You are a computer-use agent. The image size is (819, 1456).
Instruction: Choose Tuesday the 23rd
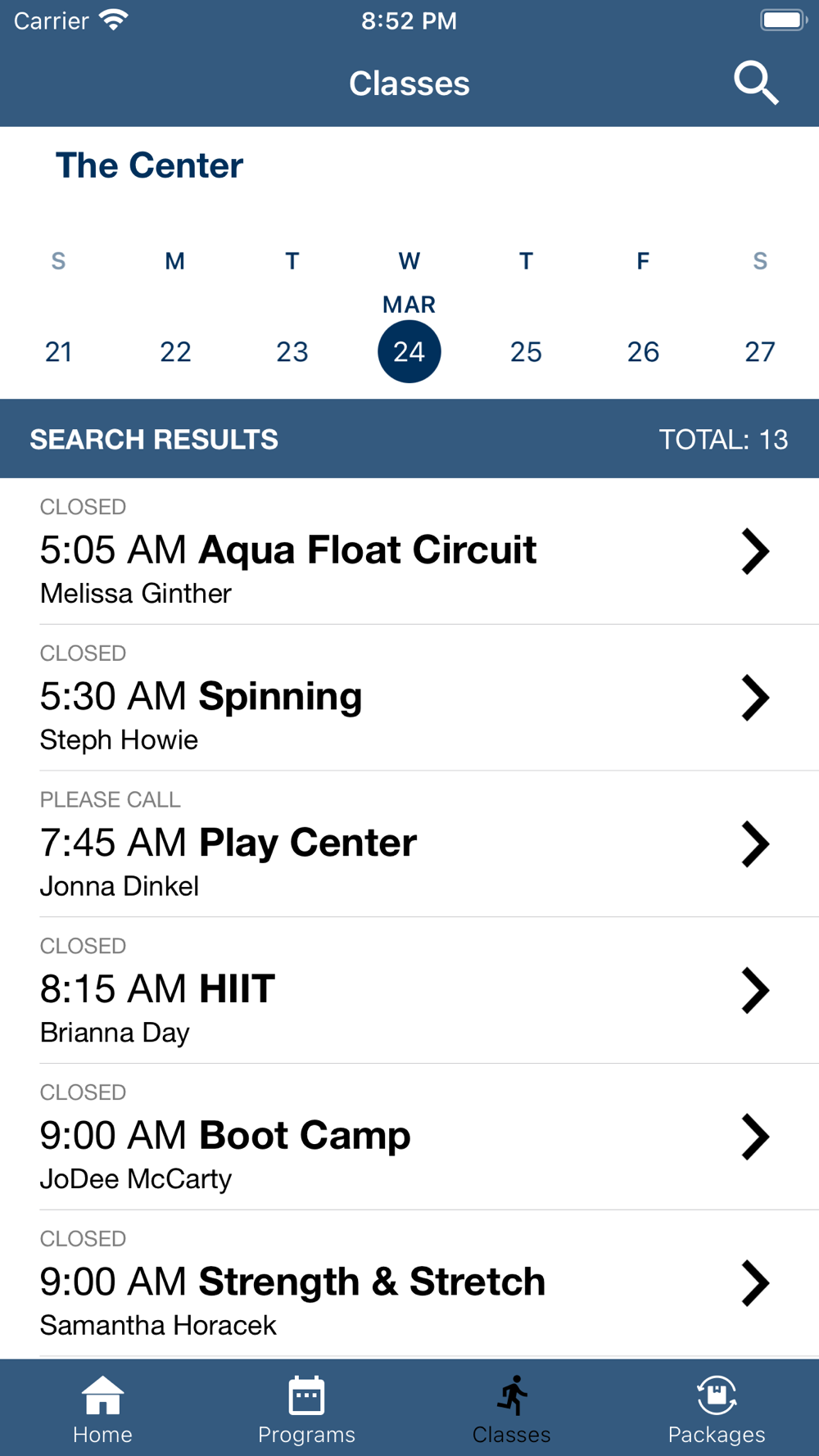click(292, 351)
